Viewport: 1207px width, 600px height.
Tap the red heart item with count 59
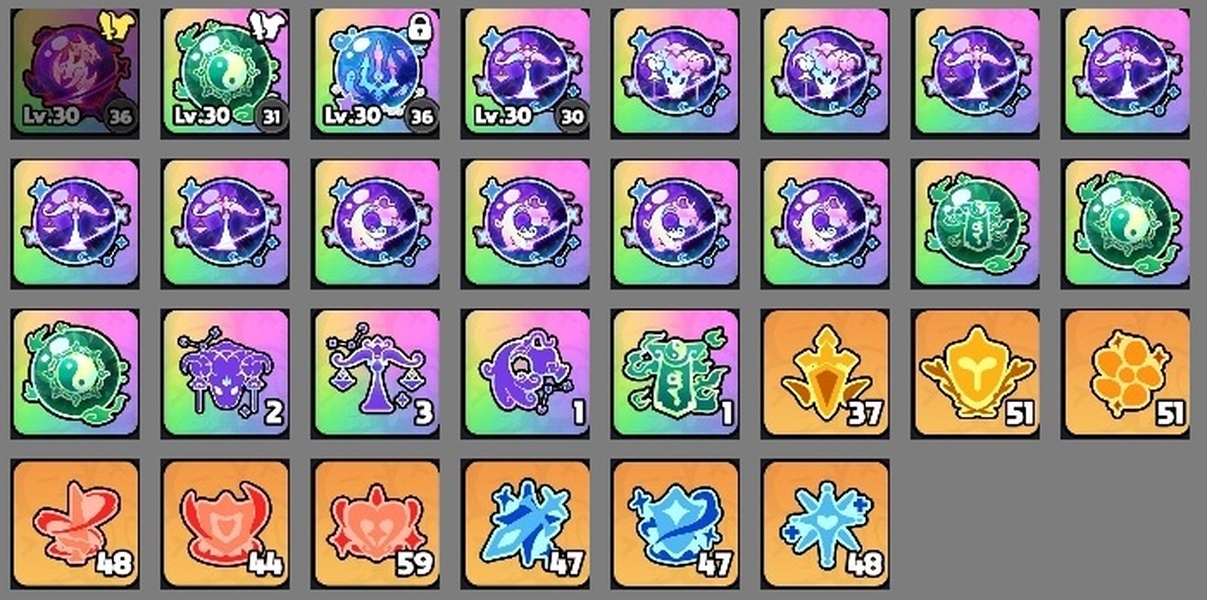point(376,523)
